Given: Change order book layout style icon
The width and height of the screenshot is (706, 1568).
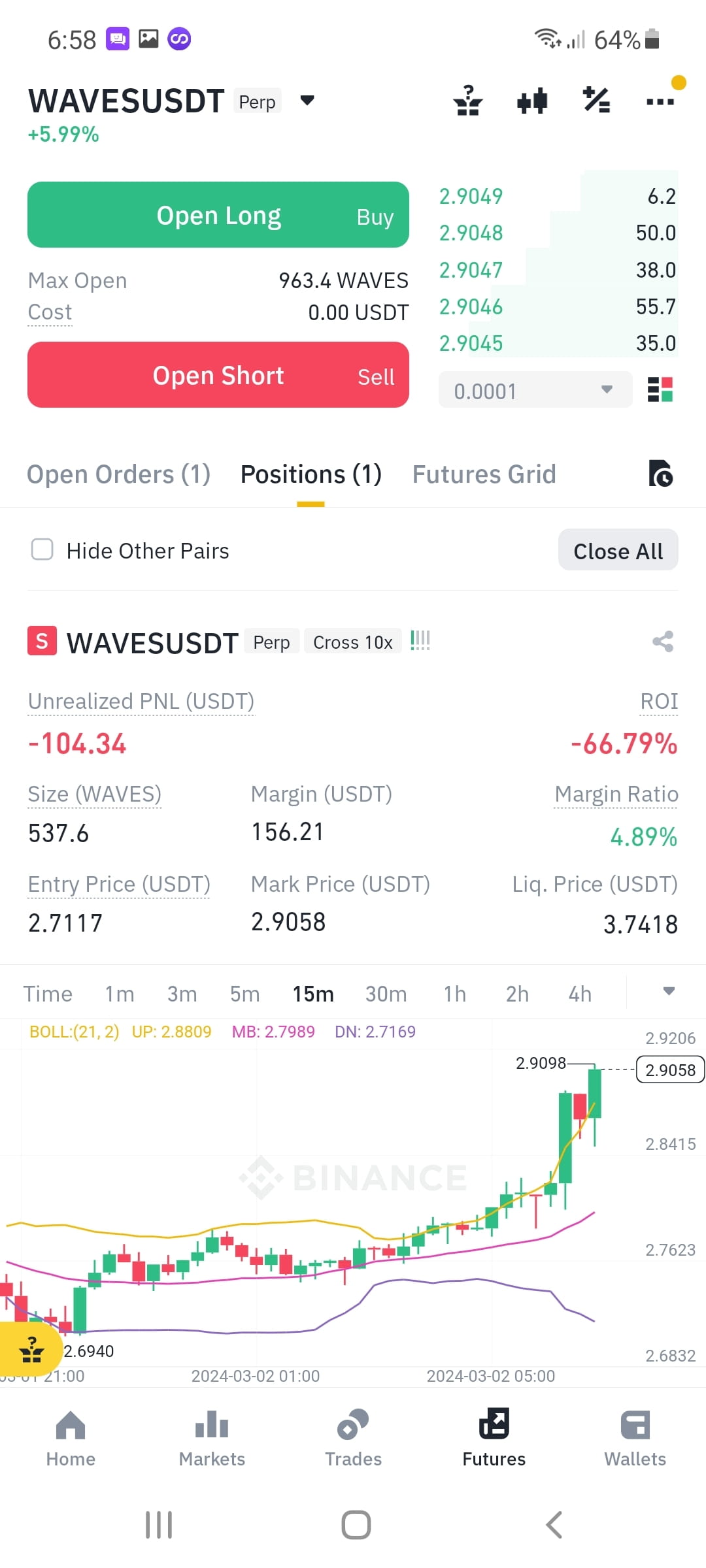Looking at the screenshot, I should click(660, 389).
